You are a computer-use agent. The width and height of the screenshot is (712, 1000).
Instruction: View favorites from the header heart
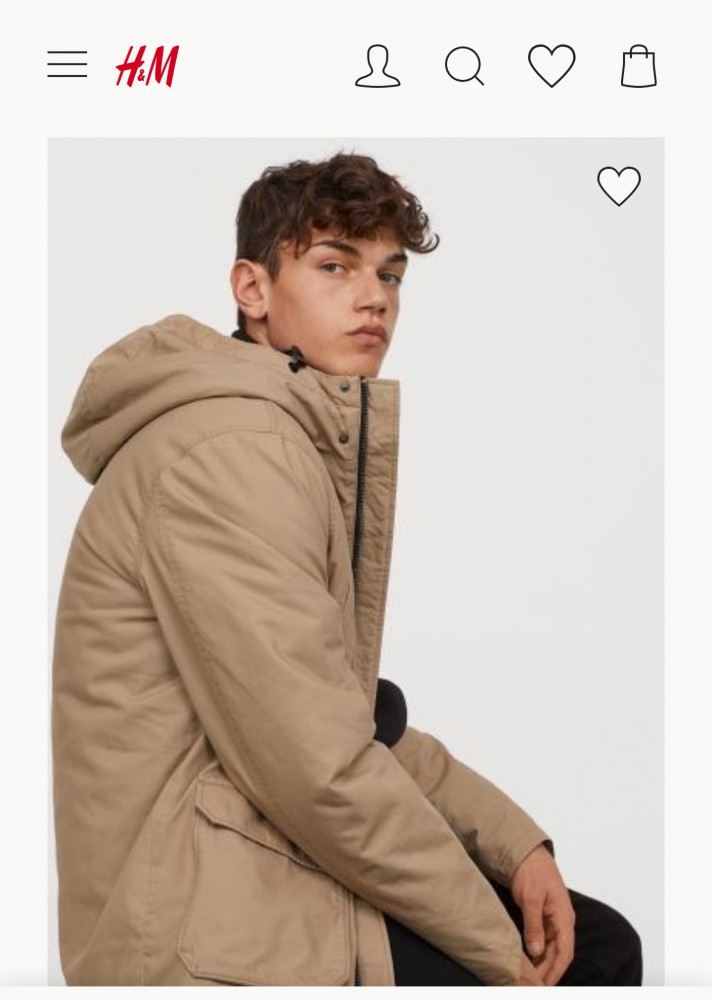click(552, 67)
